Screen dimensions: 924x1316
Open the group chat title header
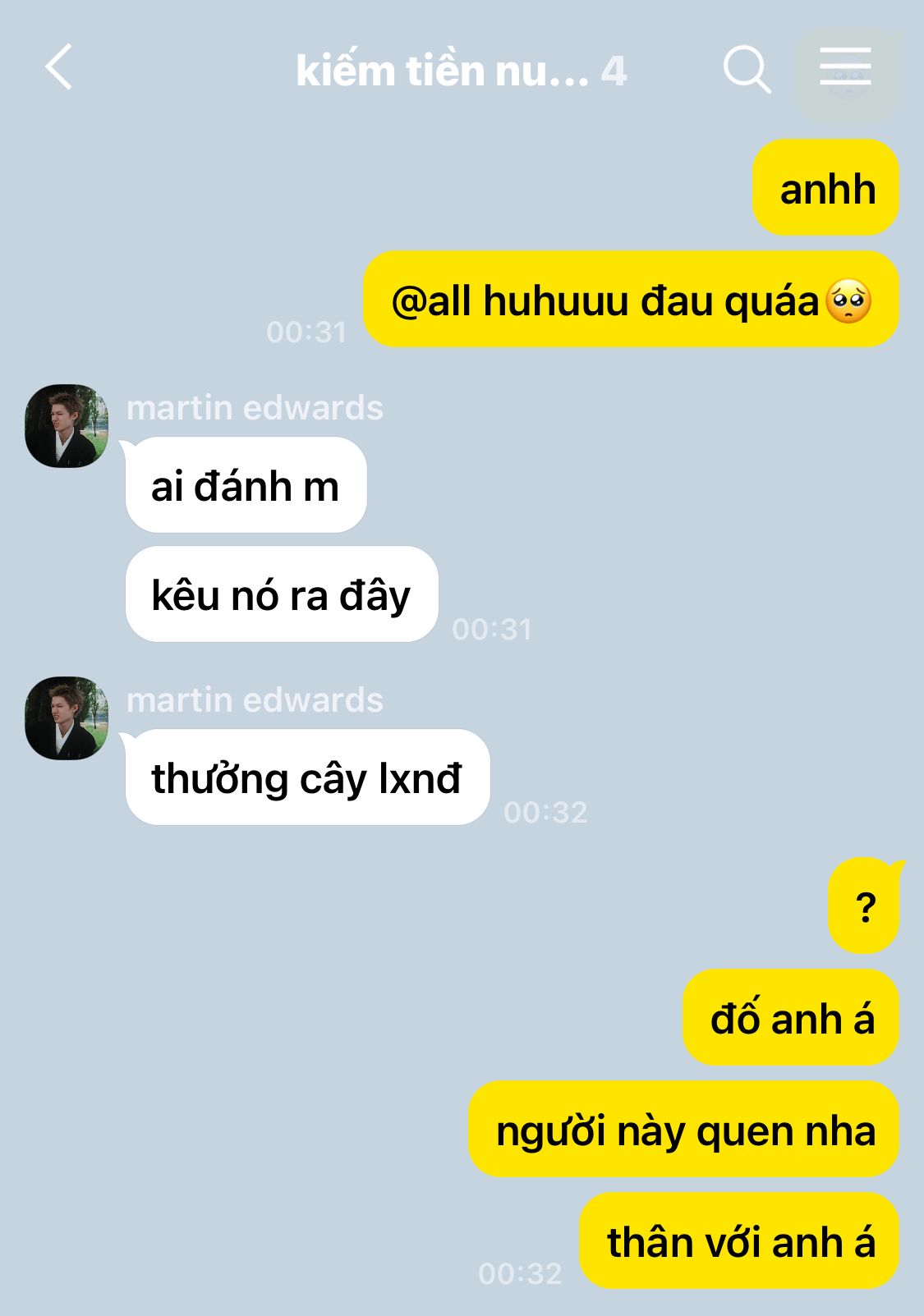click(x=461, y=71)
